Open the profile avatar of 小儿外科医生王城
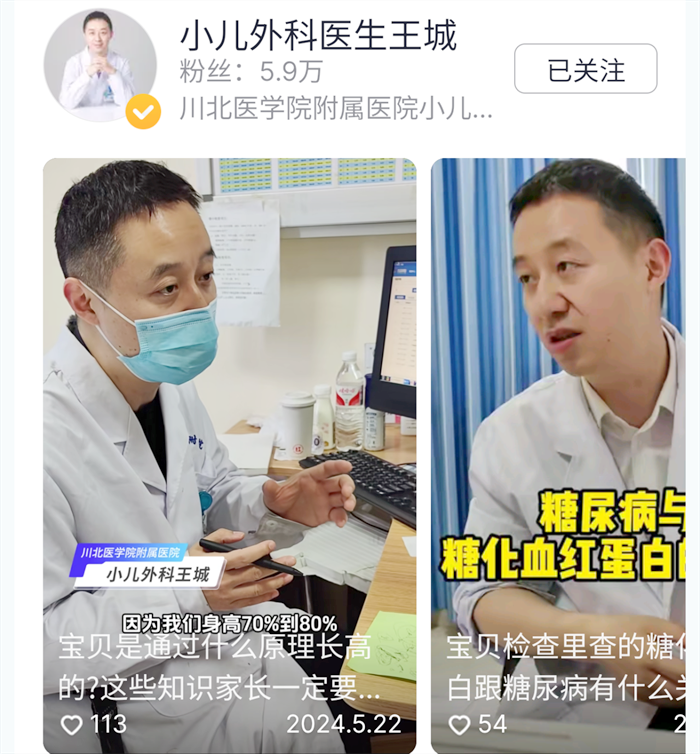The height and width of the screenshot is (754, 700). click(100, 67)
